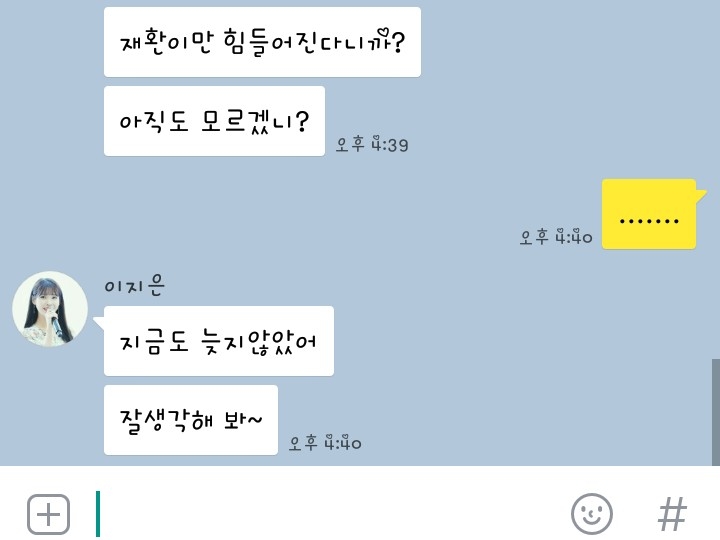The height and width of the screenshot is (540, 720).
Task: Open the plus attachment menu
Action: (x=48, y=514)
